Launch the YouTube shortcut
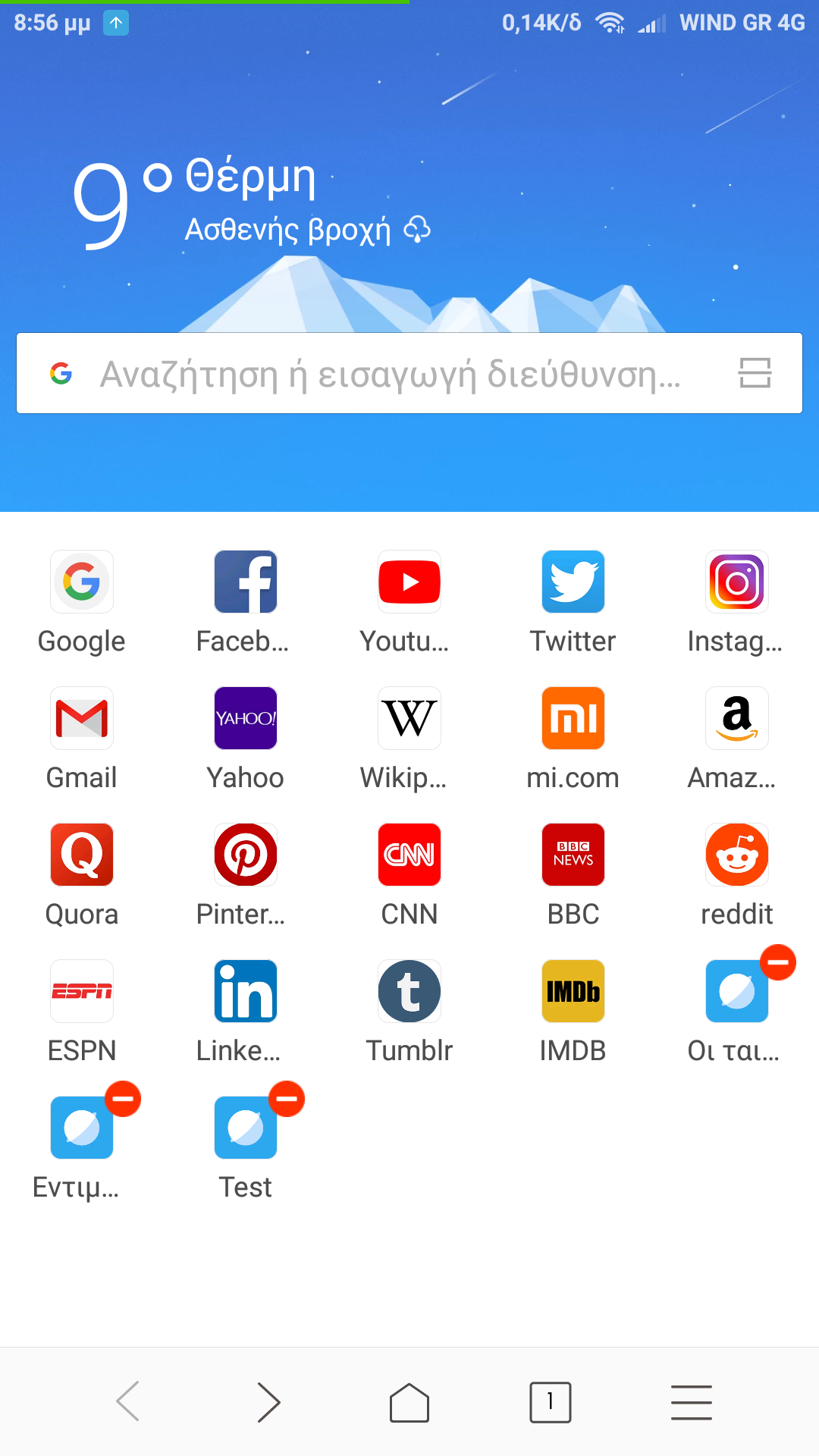The image size is (819, 1456). 409,582
